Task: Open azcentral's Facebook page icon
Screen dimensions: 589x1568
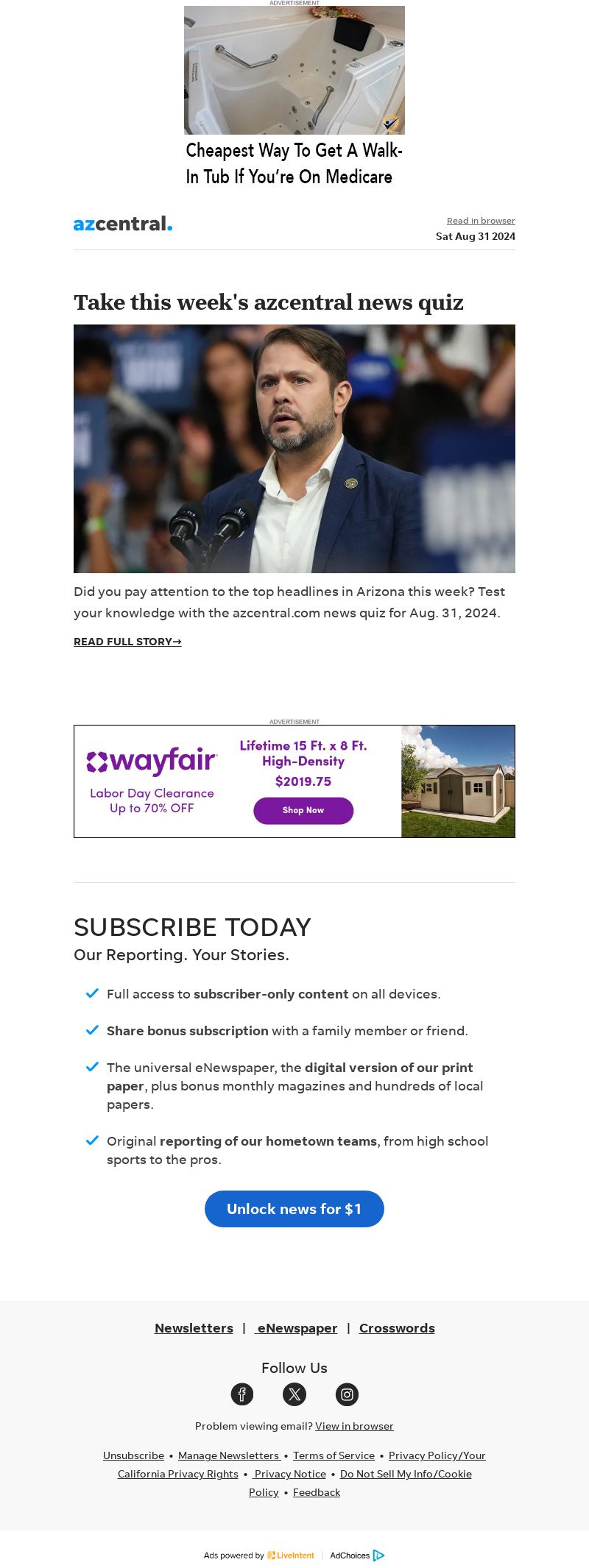Action: click(242, 1394)
